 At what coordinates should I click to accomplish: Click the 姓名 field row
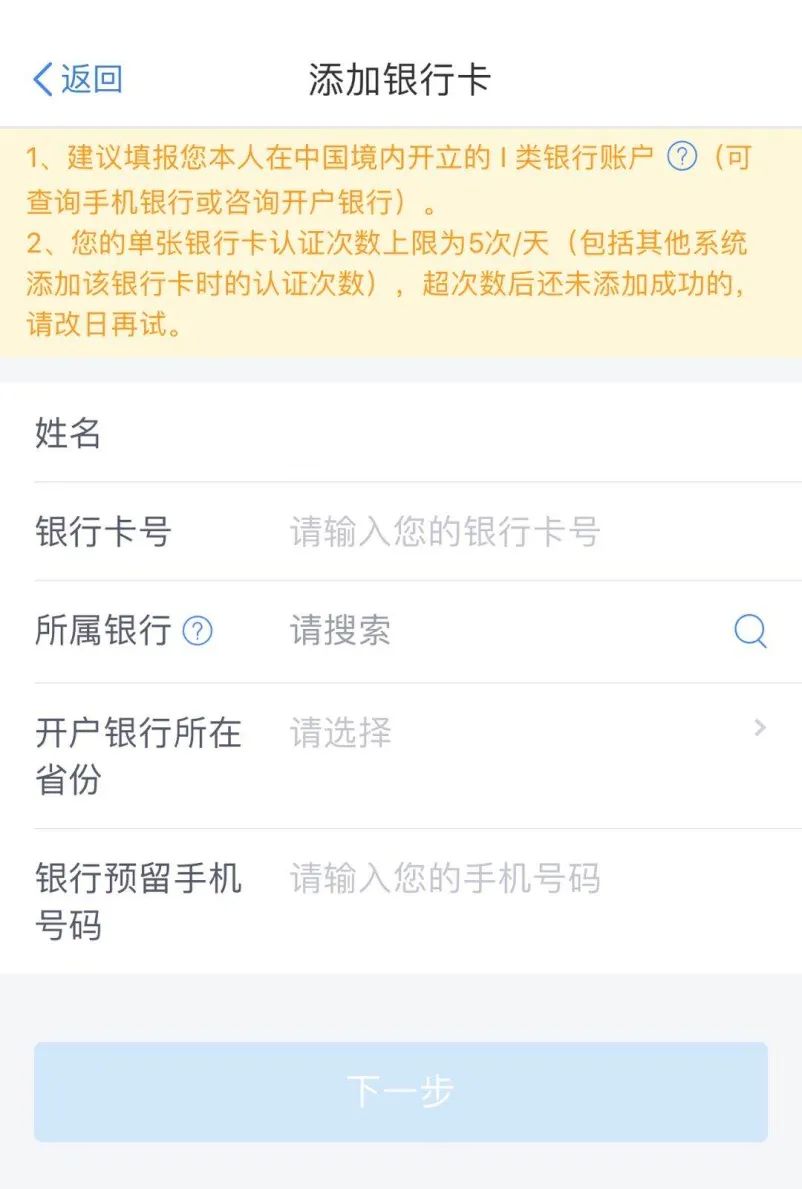pyautogui.click(x=400, y=434)
